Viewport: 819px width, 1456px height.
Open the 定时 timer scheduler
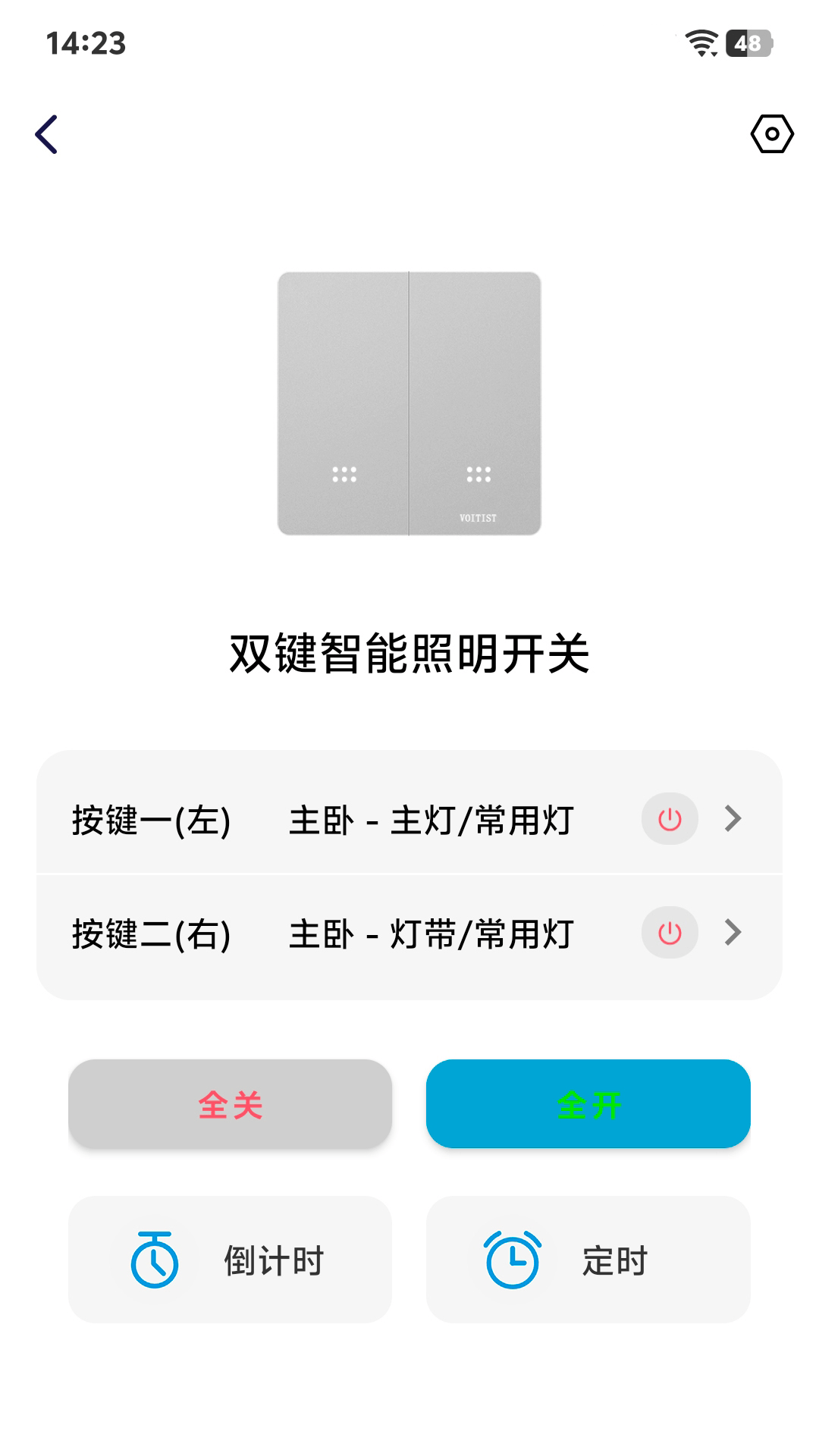tap(588, 1257)
